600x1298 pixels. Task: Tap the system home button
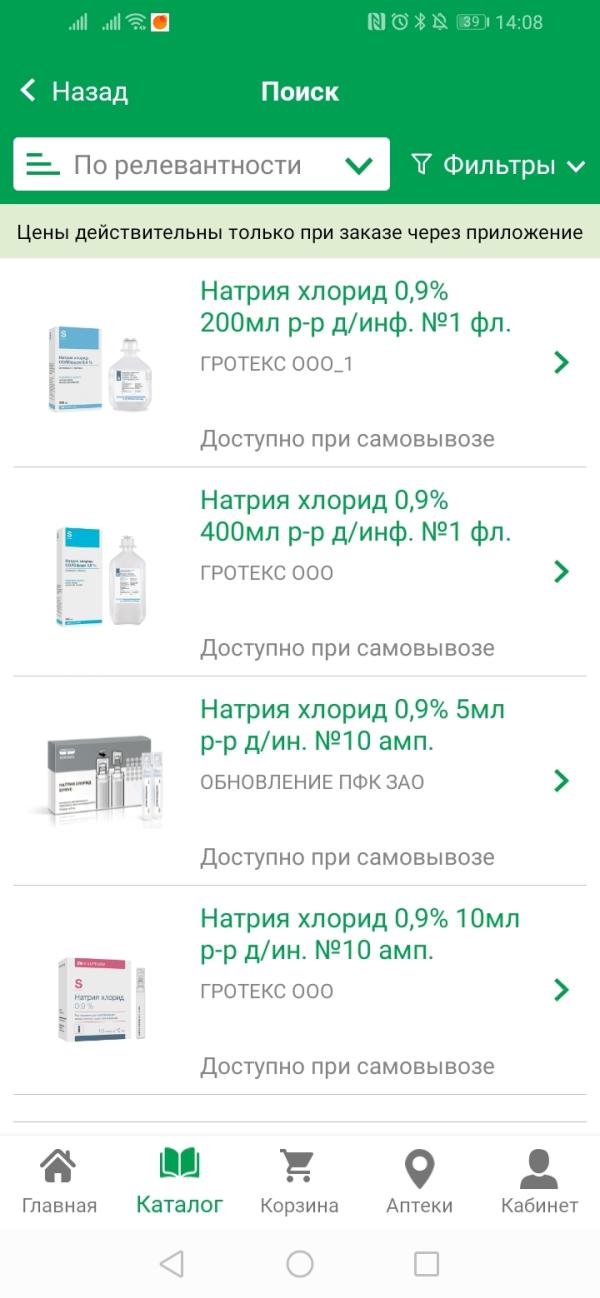tap(300, 1264)
